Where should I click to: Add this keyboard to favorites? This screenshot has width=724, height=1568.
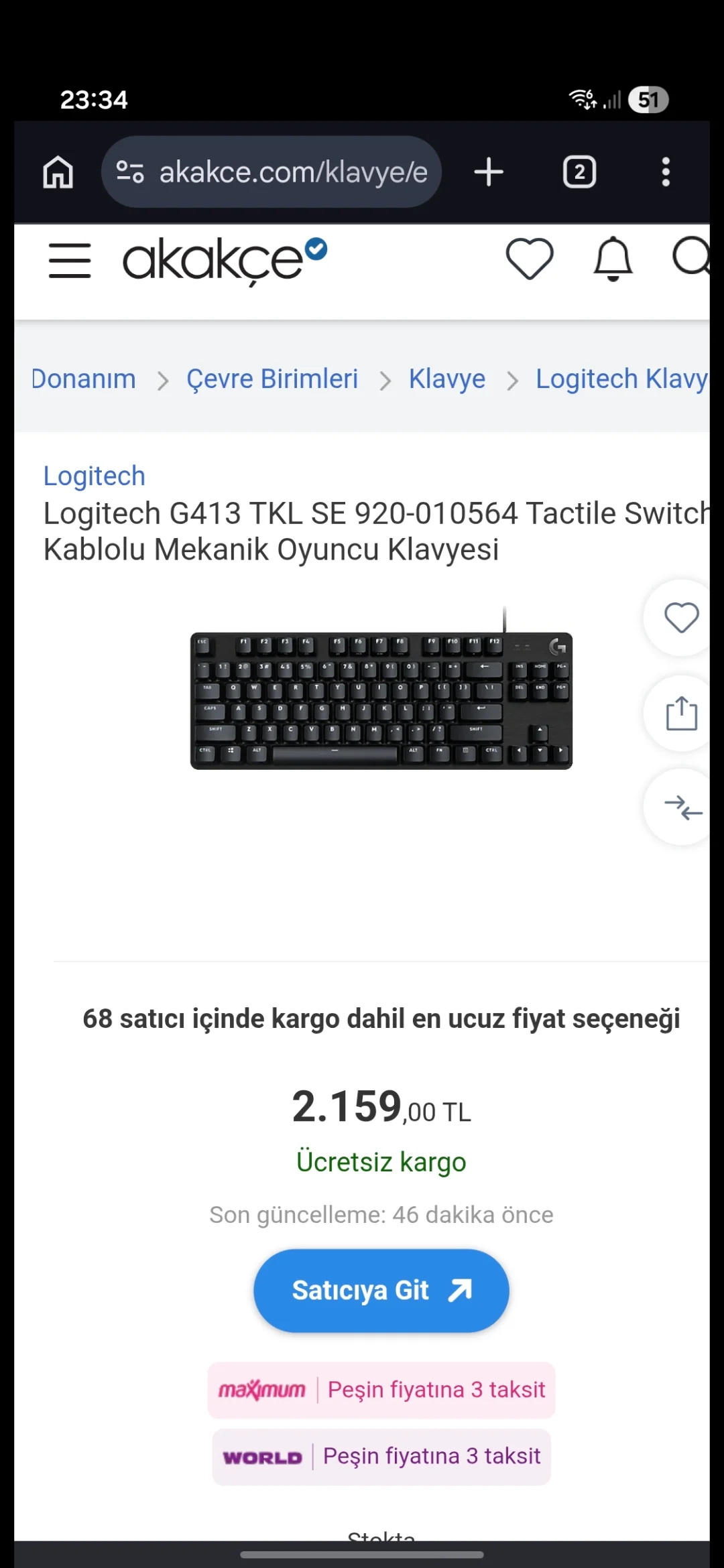(x=681, y=618)
